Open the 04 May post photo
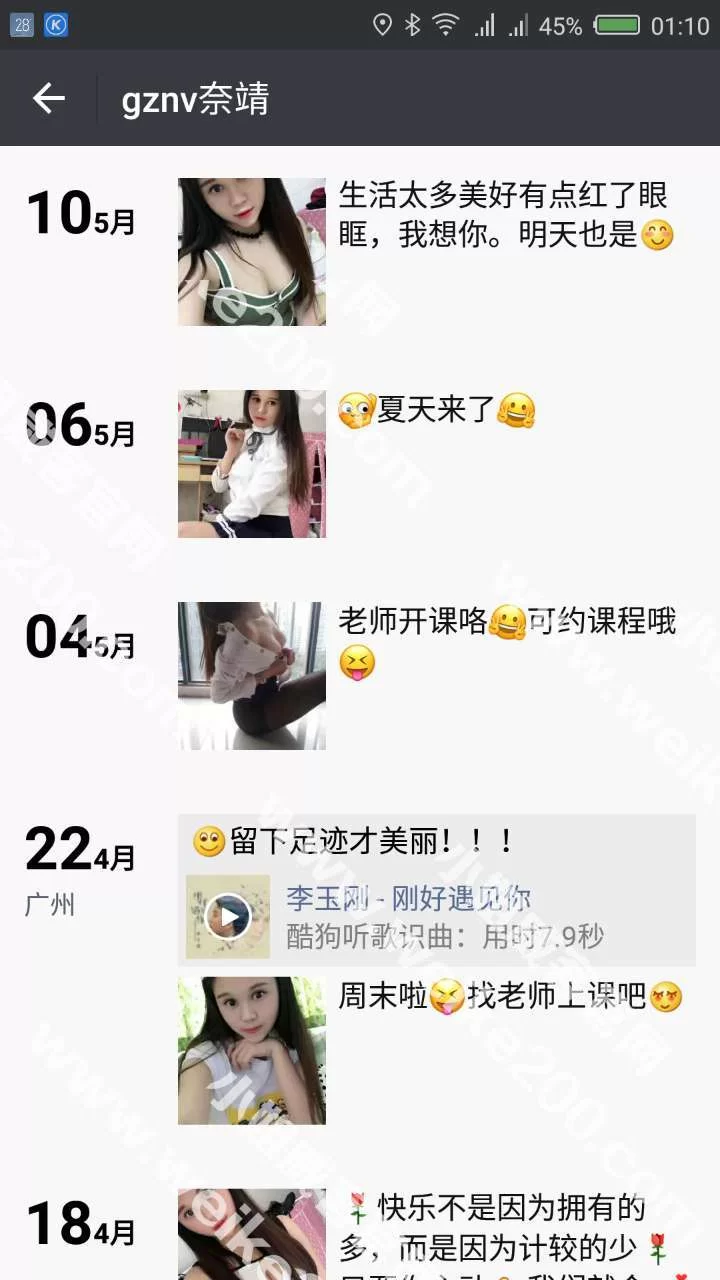This screenshot has height=1280, width=720. (252, 676)
